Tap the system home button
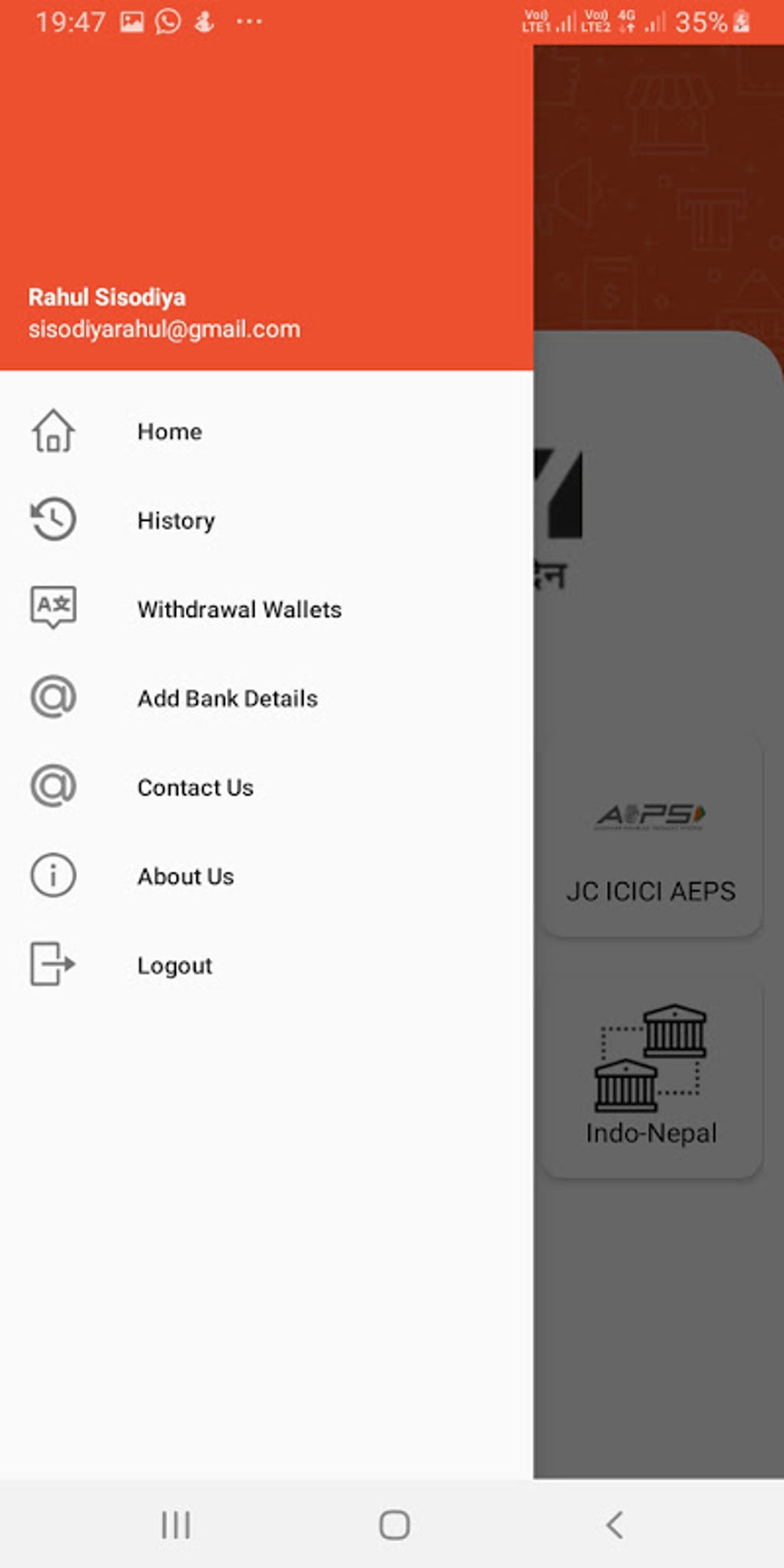The image size is (784, 1568). click(x=394, y=1525)
